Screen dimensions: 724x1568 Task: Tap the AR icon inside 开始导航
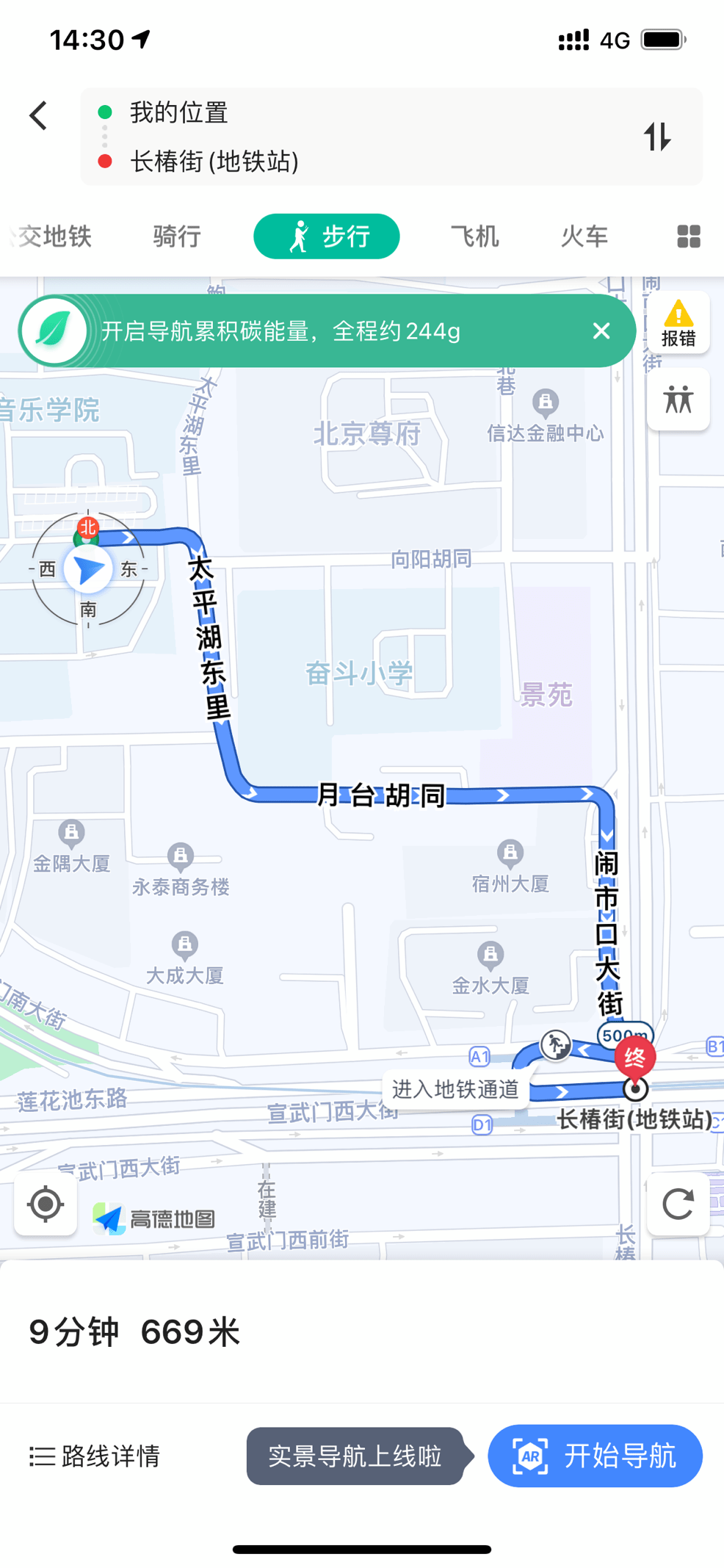click(532, 1456)
